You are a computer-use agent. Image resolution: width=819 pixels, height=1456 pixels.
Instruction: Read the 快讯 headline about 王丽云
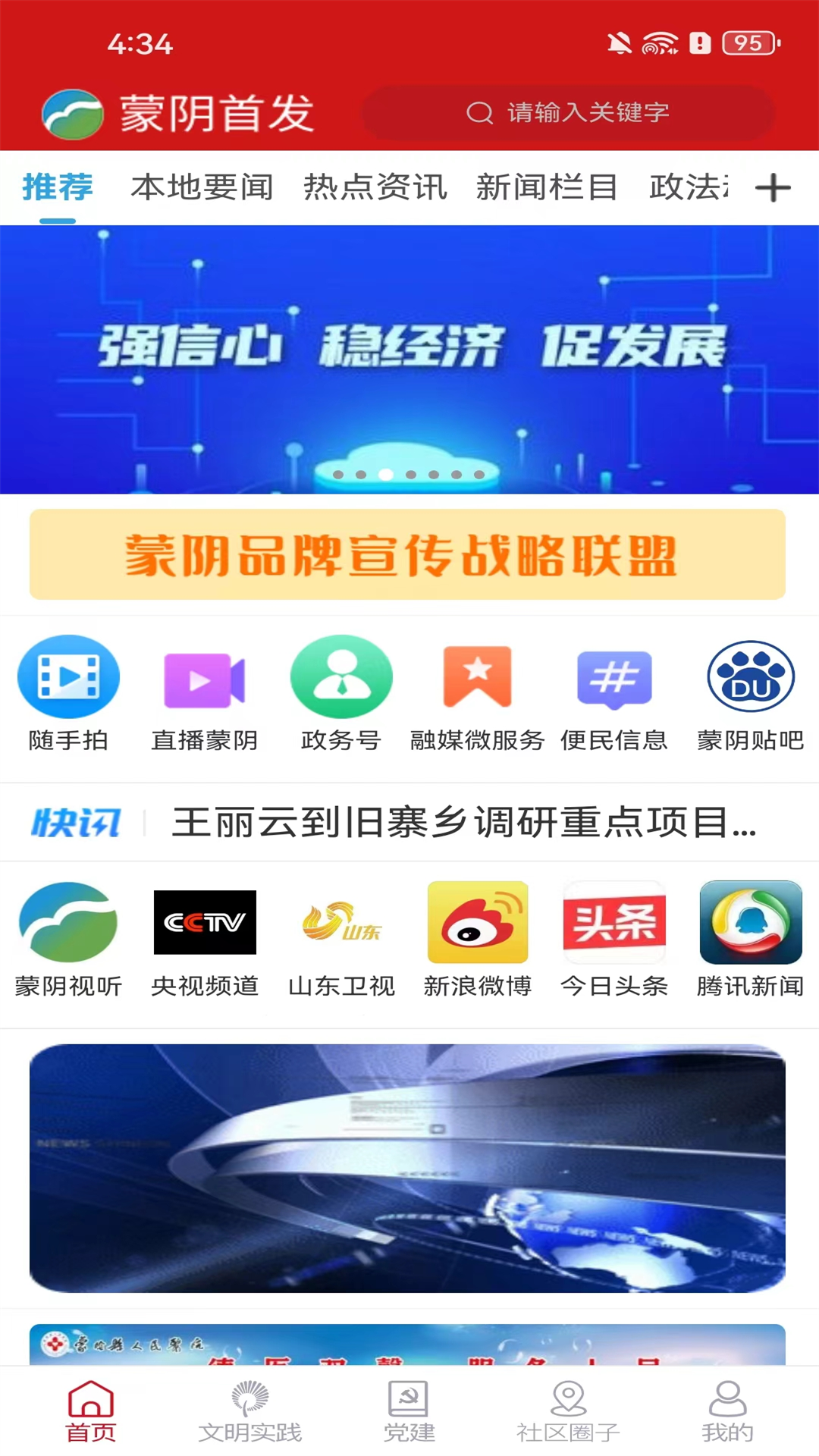[463, 823]
